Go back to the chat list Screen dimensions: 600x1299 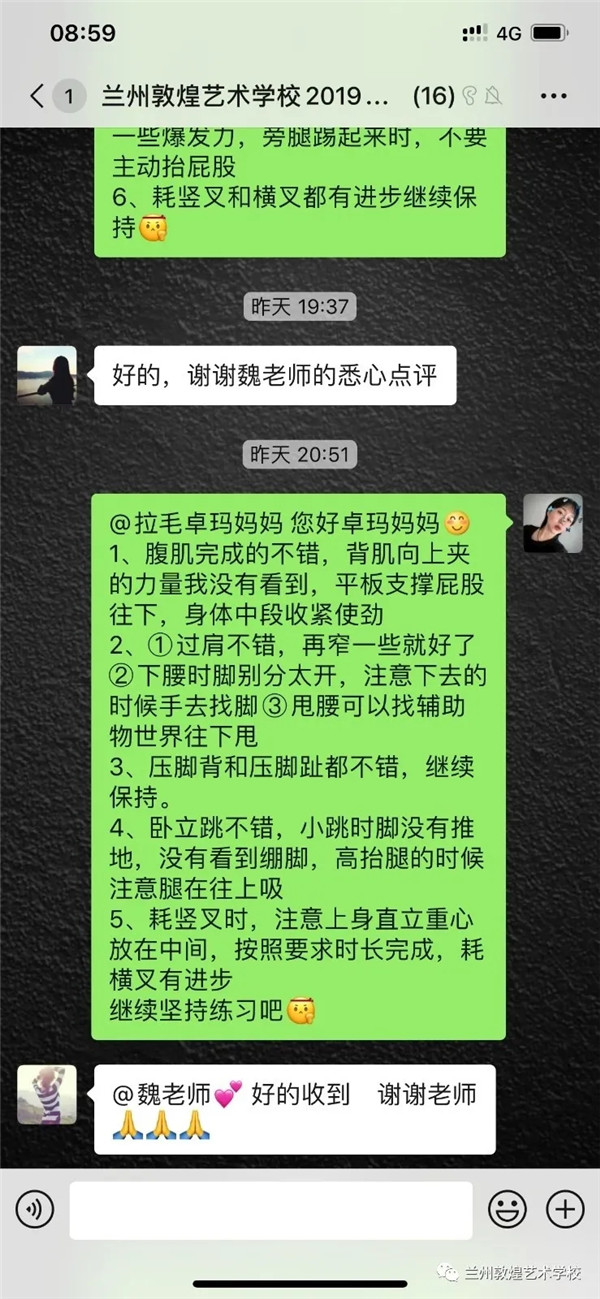click(38, 97)
